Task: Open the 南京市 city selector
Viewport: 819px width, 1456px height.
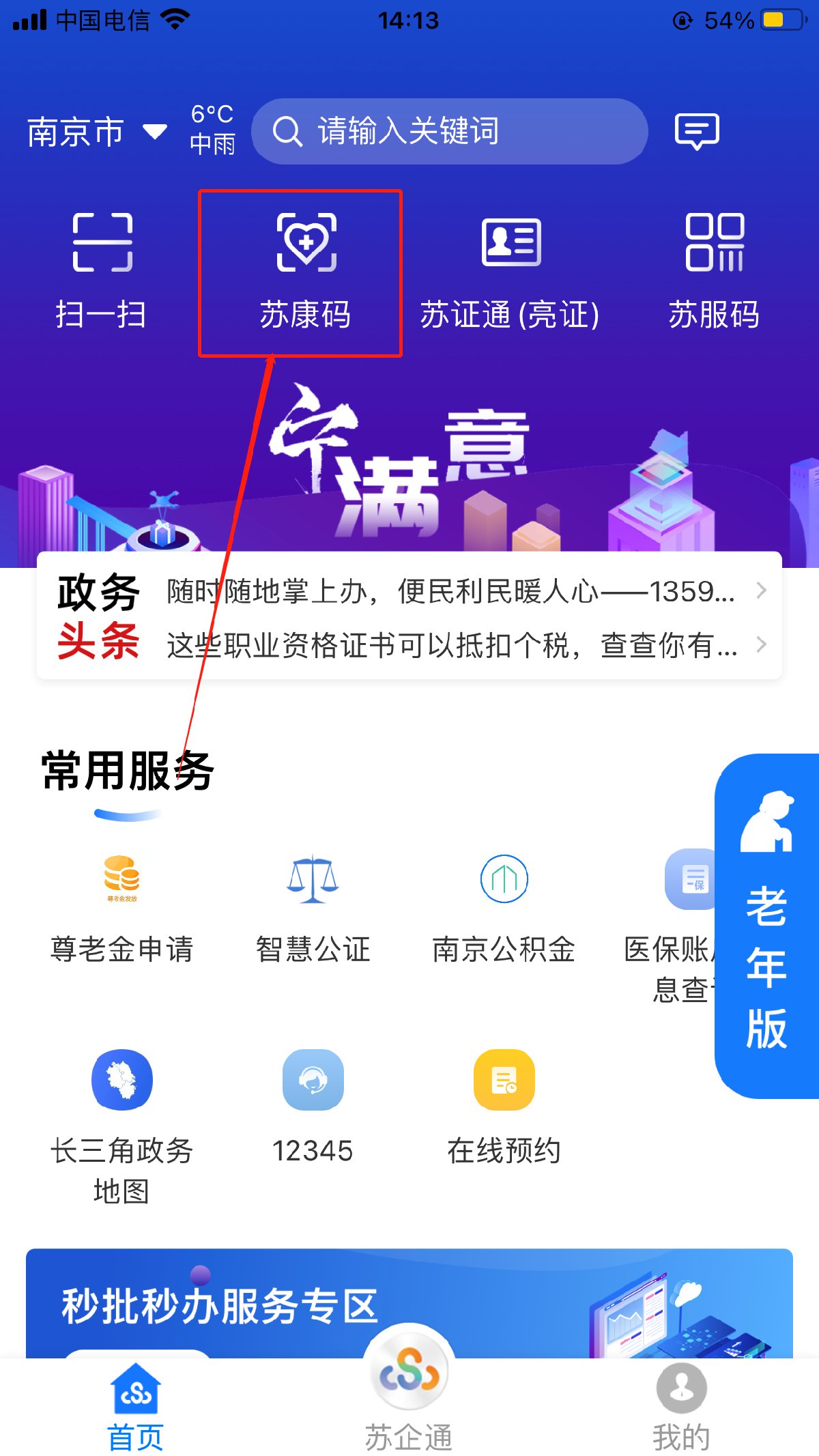Action: click(97, 132)
